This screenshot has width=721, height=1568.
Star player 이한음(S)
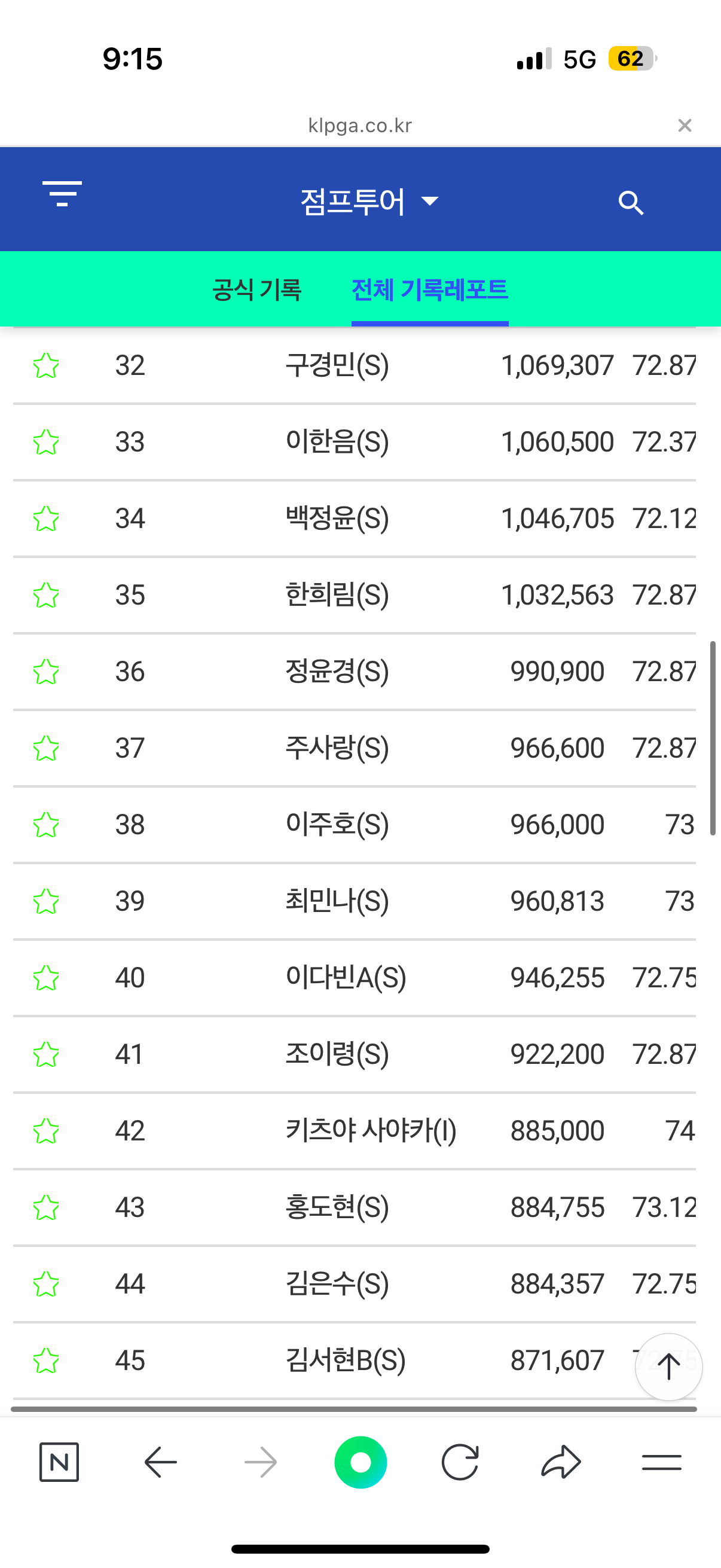[x=45, y=443]
